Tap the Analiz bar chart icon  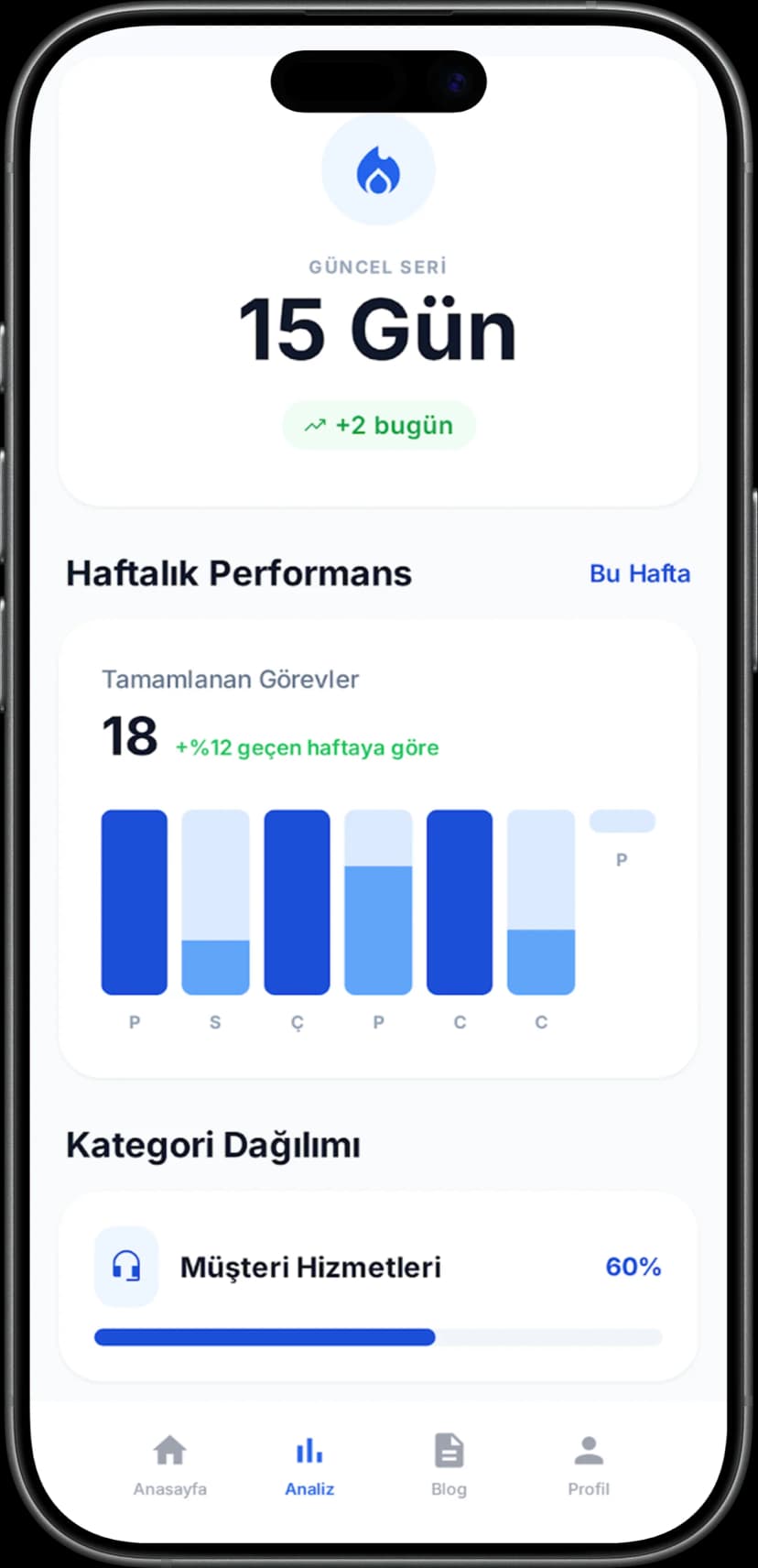(309, 1452)
